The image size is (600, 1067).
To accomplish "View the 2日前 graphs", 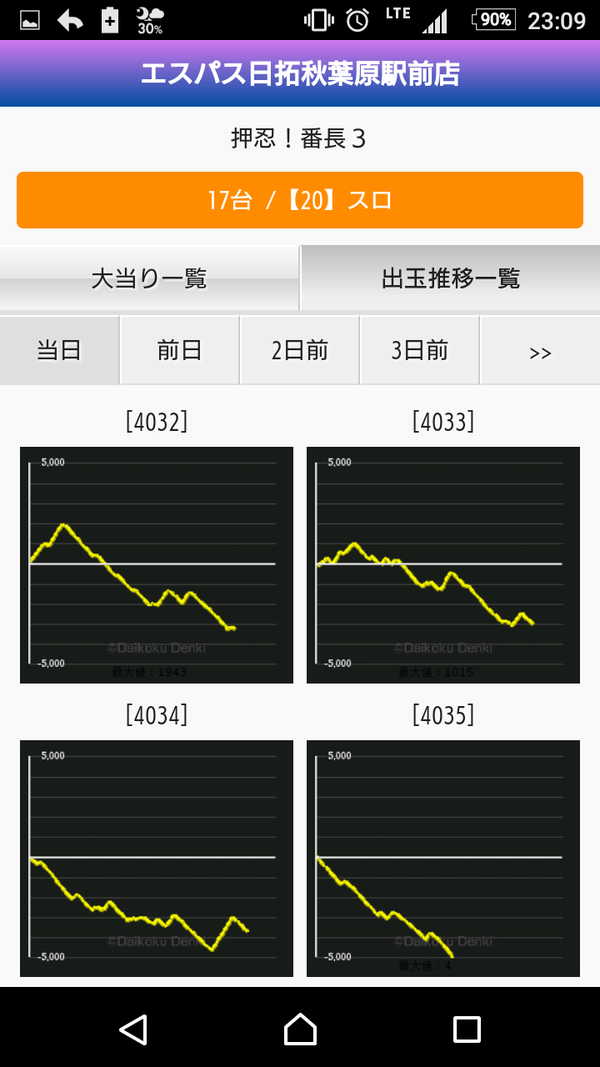I will (299, 350).
